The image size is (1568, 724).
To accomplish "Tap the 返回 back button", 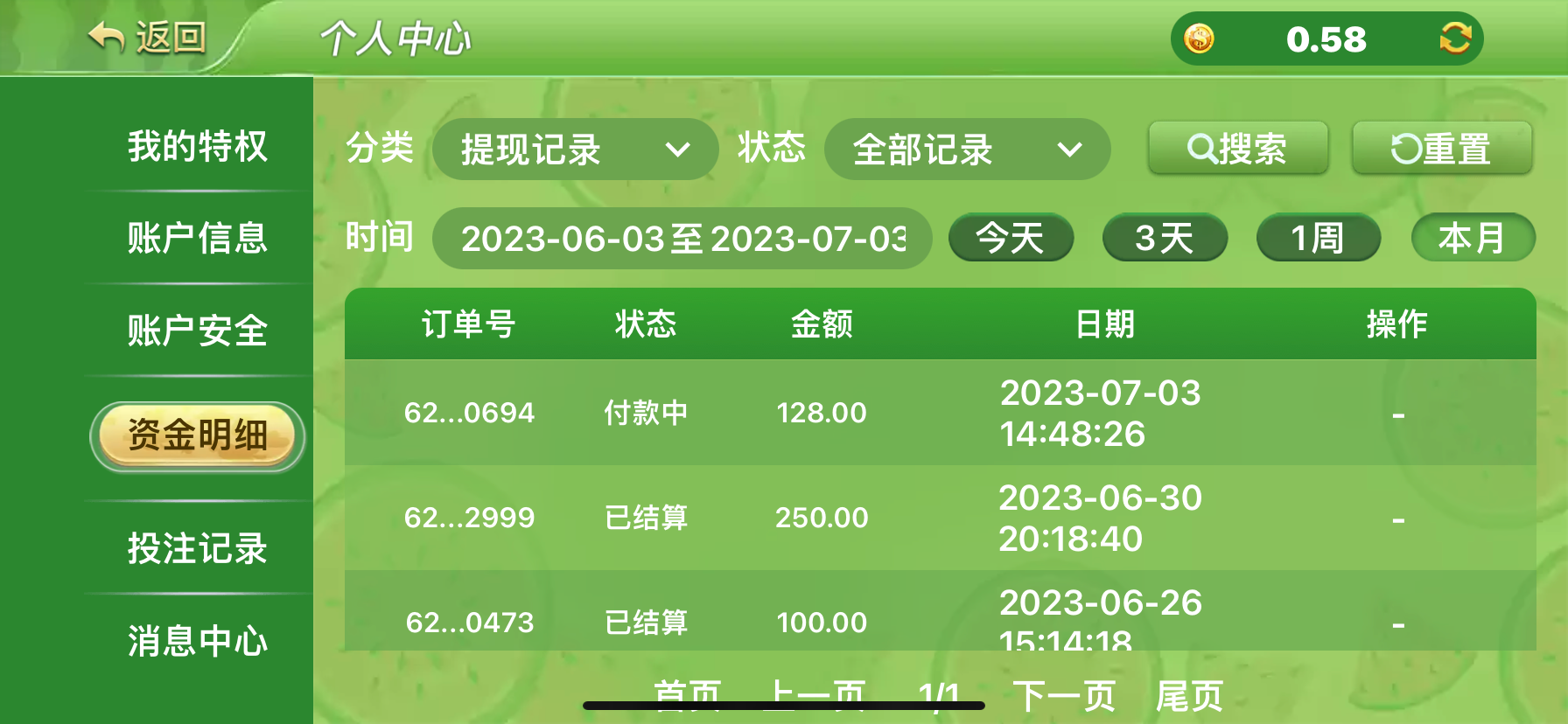I will (x=149, y=38).
